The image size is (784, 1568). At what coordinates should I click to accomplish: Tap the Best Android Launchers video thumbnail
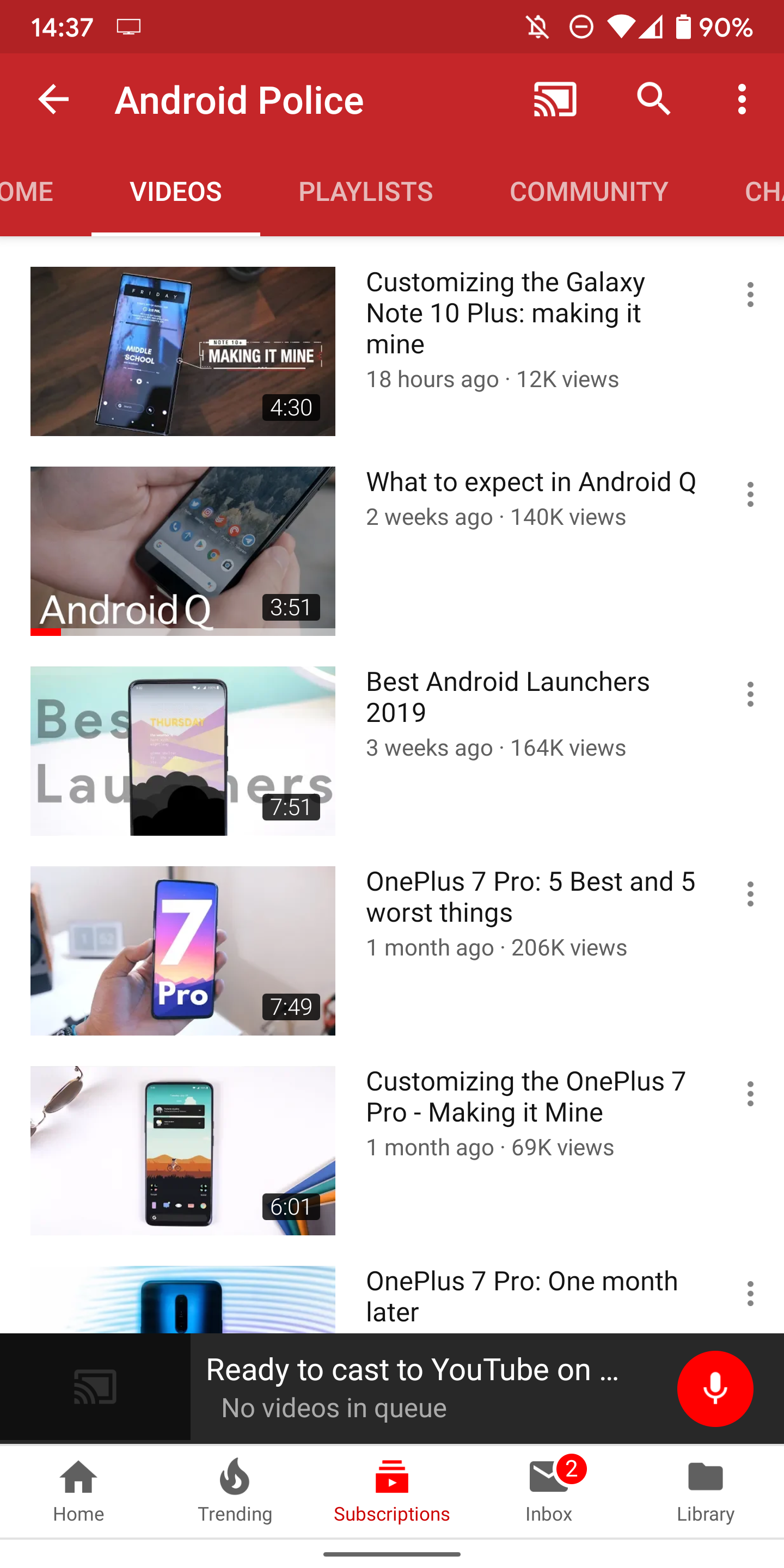182,751
